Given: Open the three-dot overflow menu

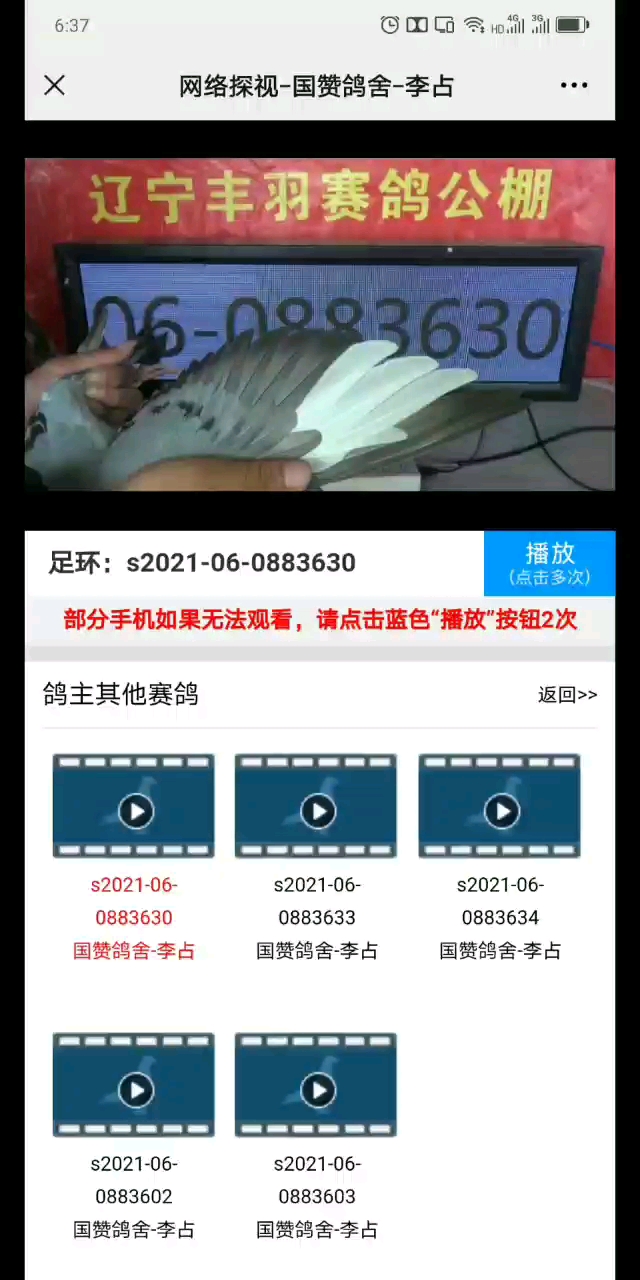Looking at the screenshot, I should tap(574, 86).
